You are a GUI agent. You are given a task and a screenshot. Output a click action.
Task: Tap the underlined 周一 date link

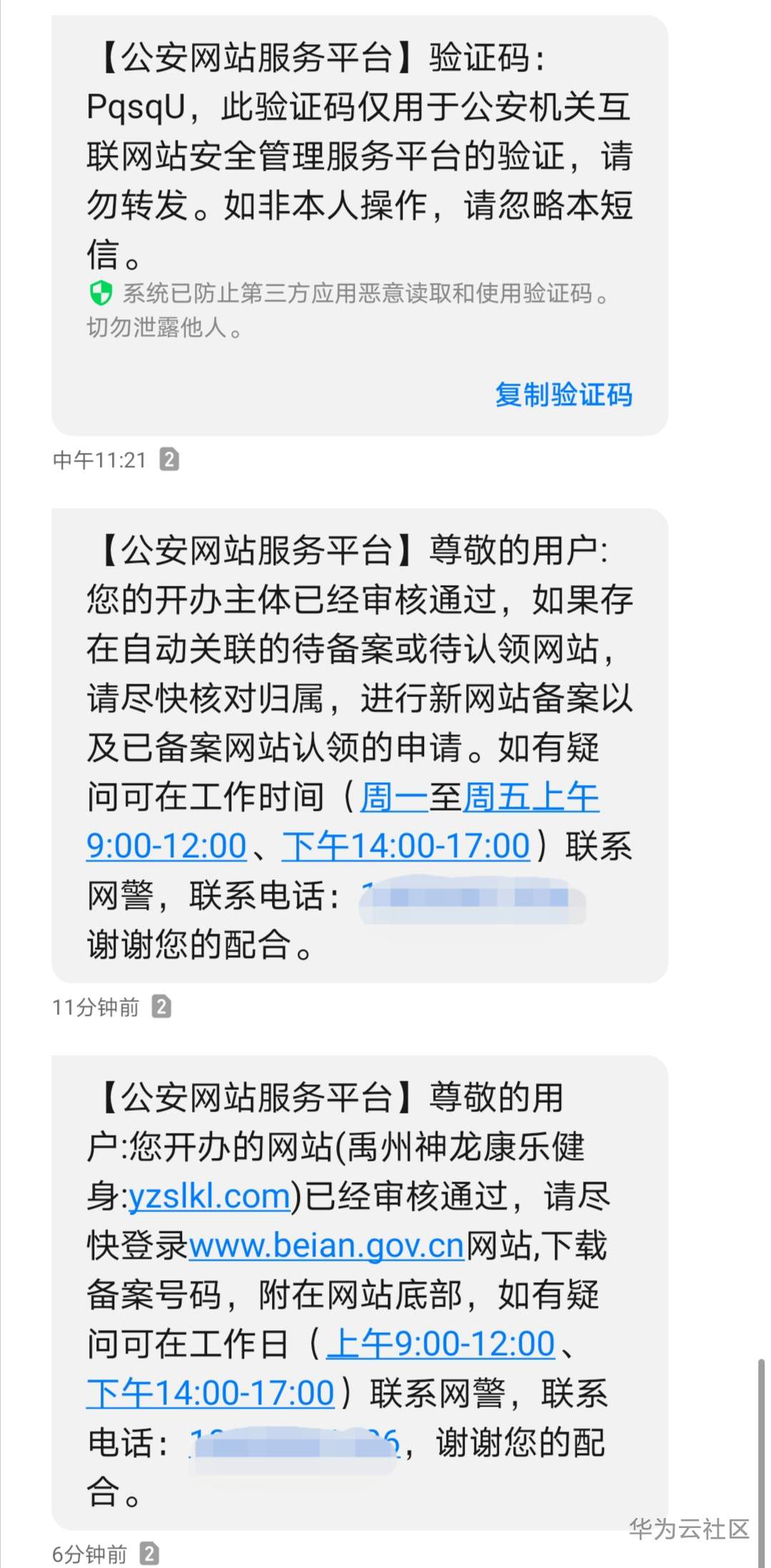tap(393, 797)
